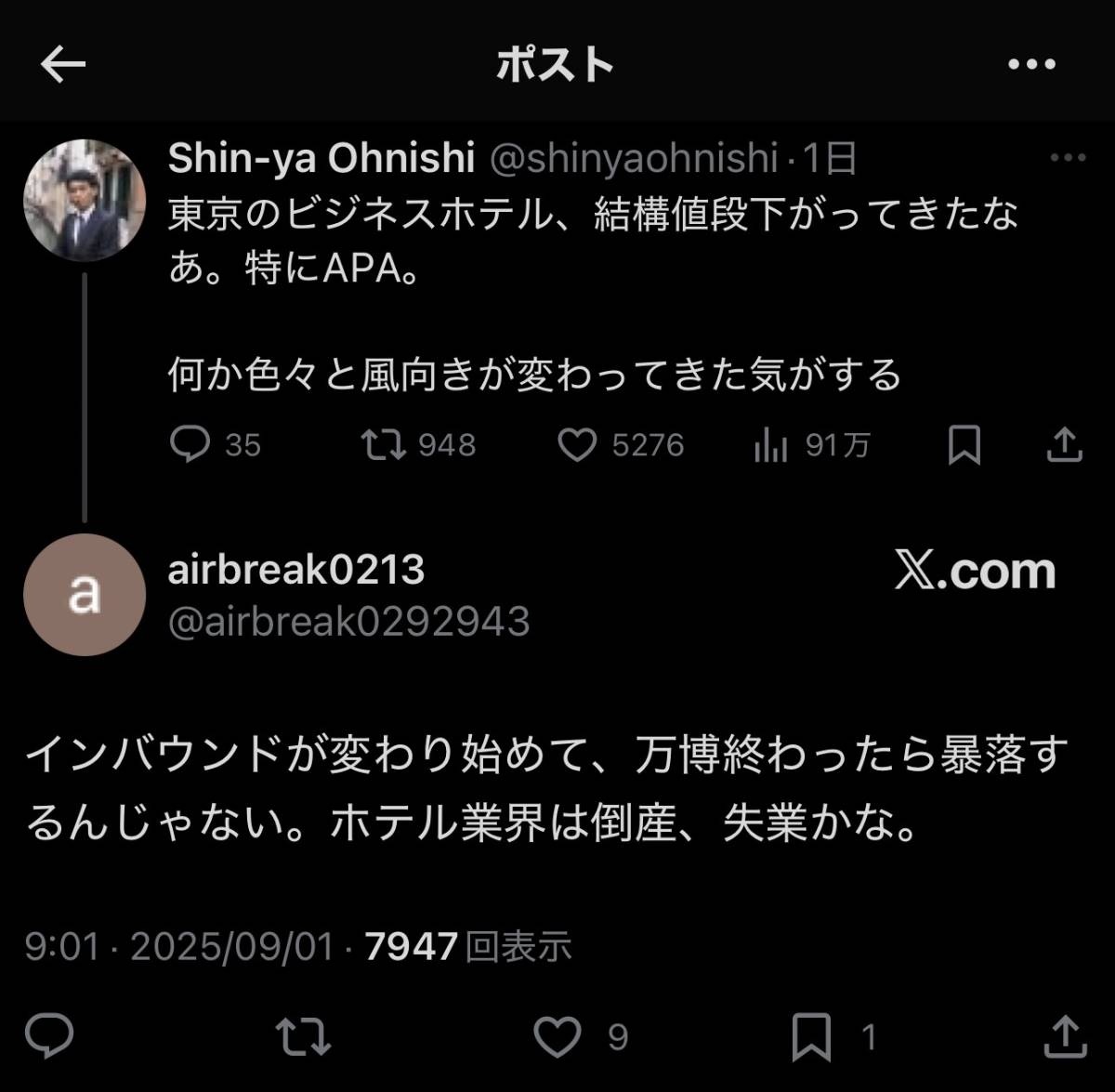Bookmark airbreak0213's post
1115x1092 pixels.
click(x=811, y=1036)
